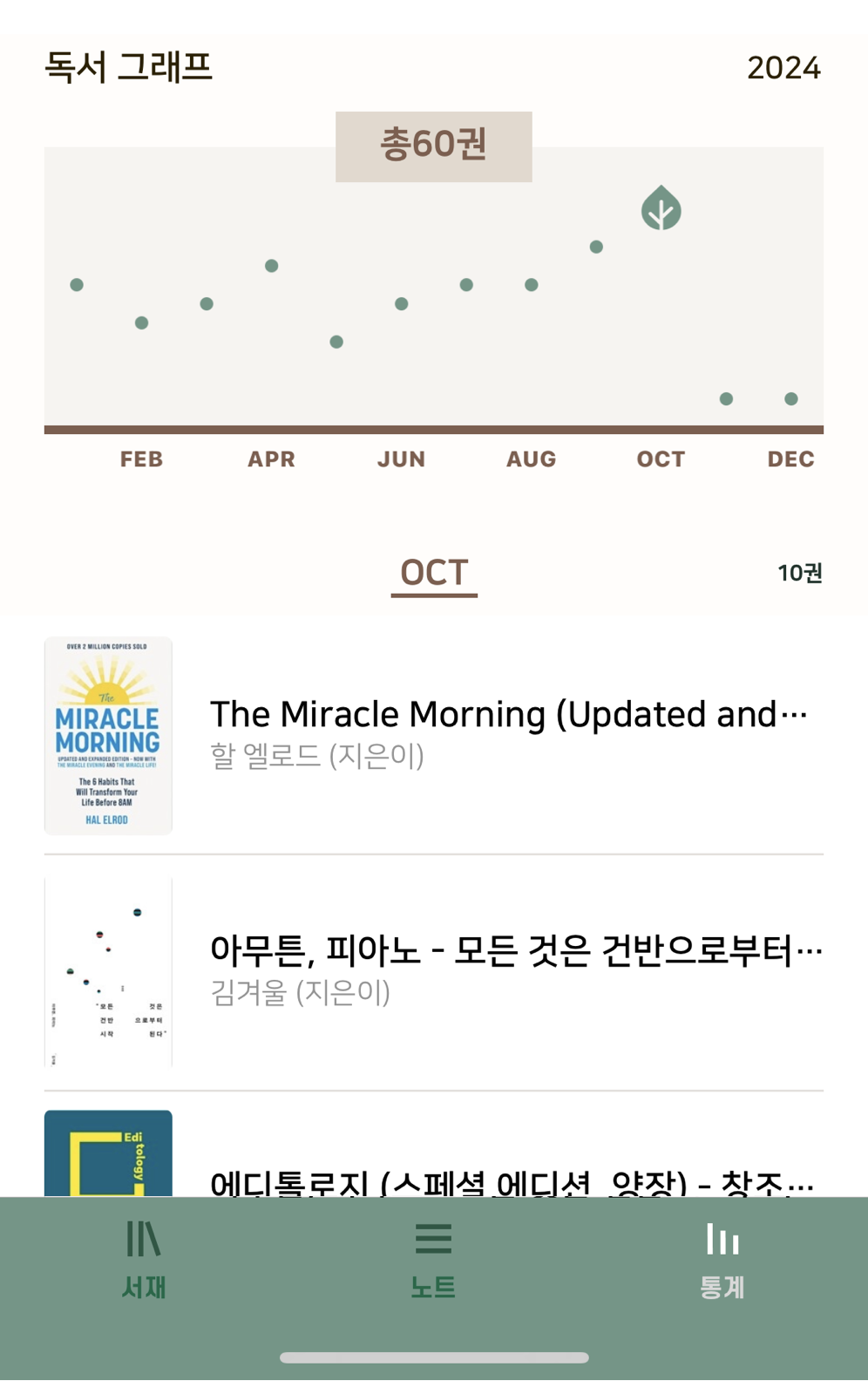
Task: Open the 총60권 total books summary
Action: tap(433, 146)
